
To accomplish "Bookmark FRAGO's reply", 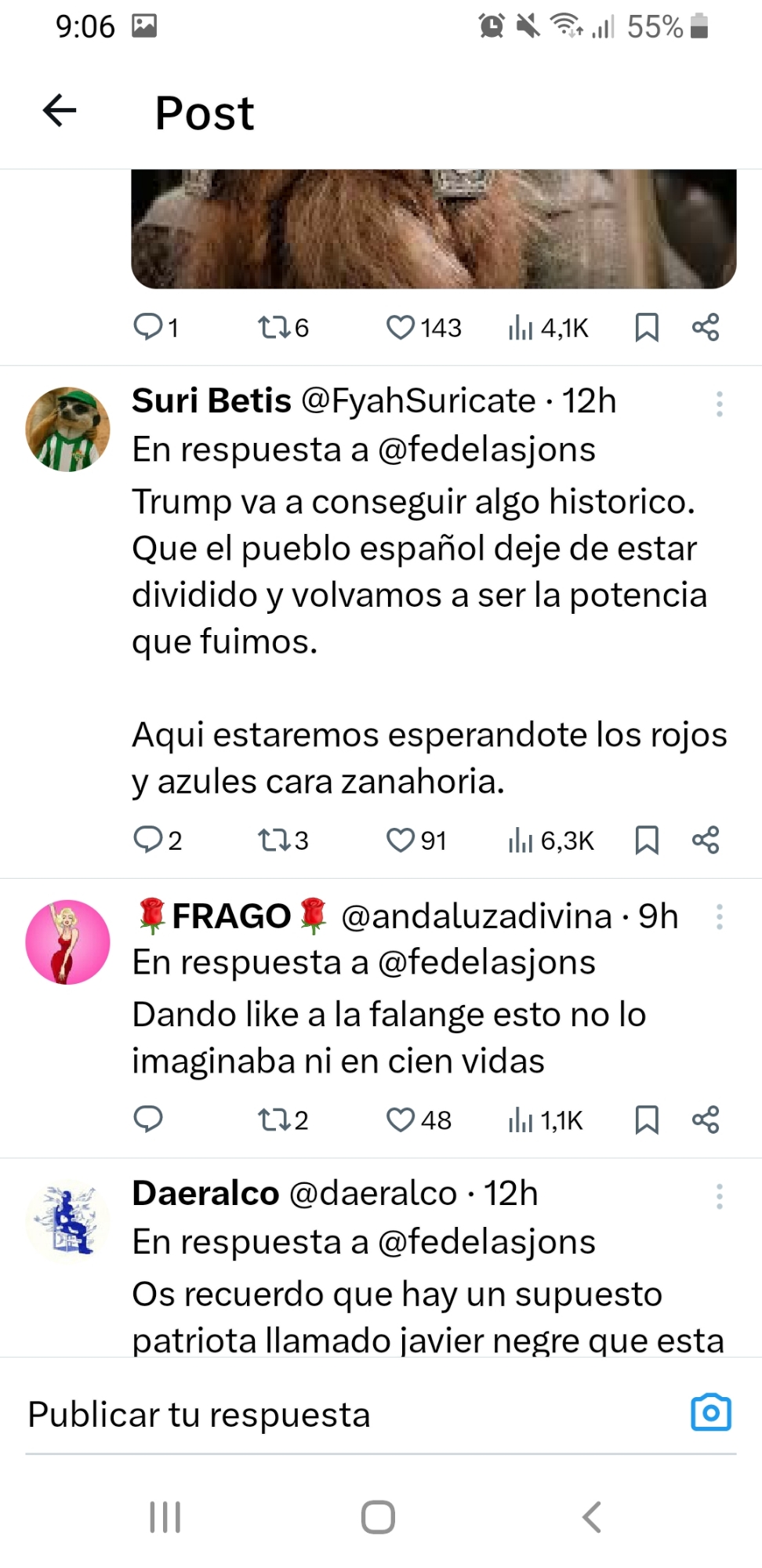I will click(x=646, y=1120).
